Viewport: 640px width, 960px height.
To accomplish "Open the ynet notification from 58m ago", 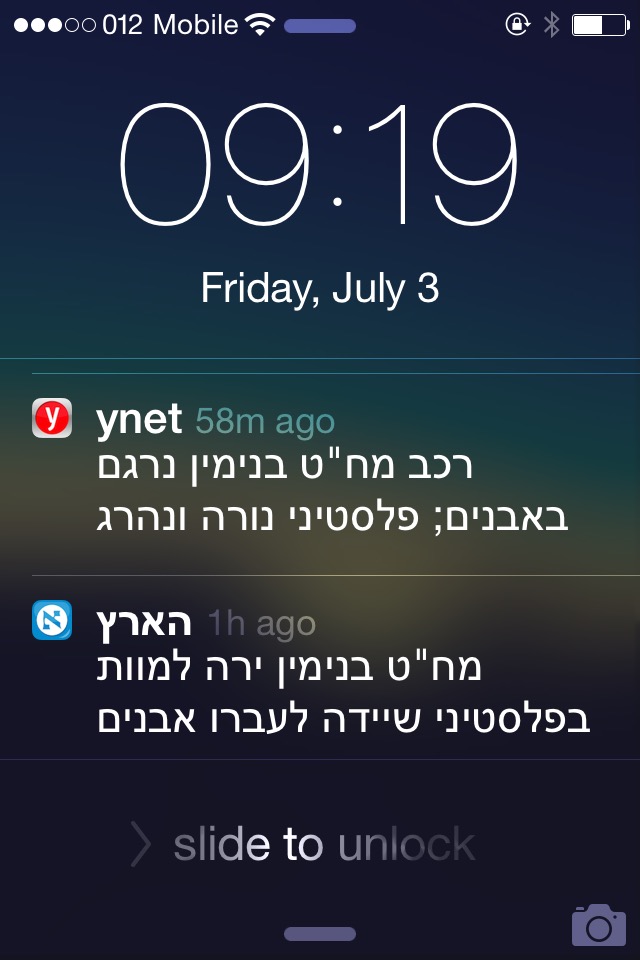I will pyautogui.click(x=320, y=468).
